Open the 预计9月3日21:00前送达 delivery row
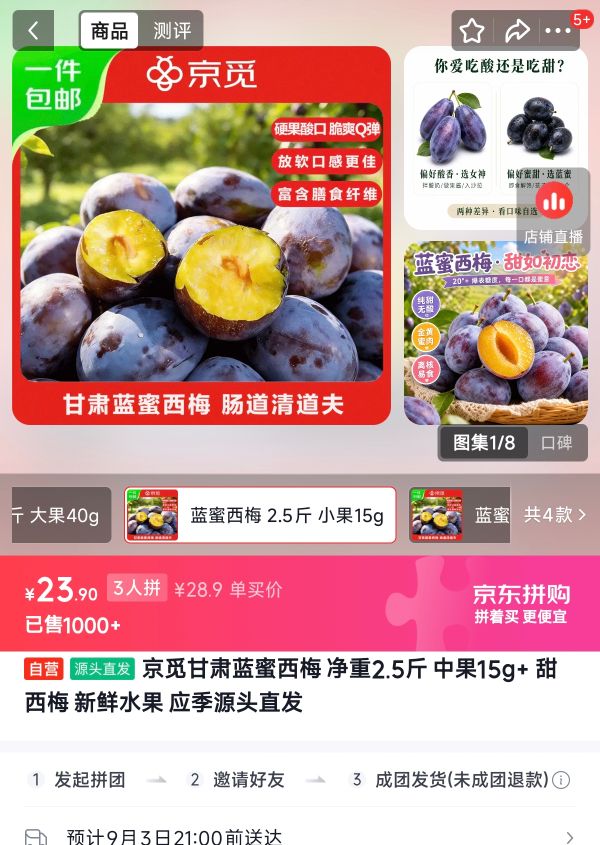The width and height of the screenshot is (600, 845). click(300, 835)
